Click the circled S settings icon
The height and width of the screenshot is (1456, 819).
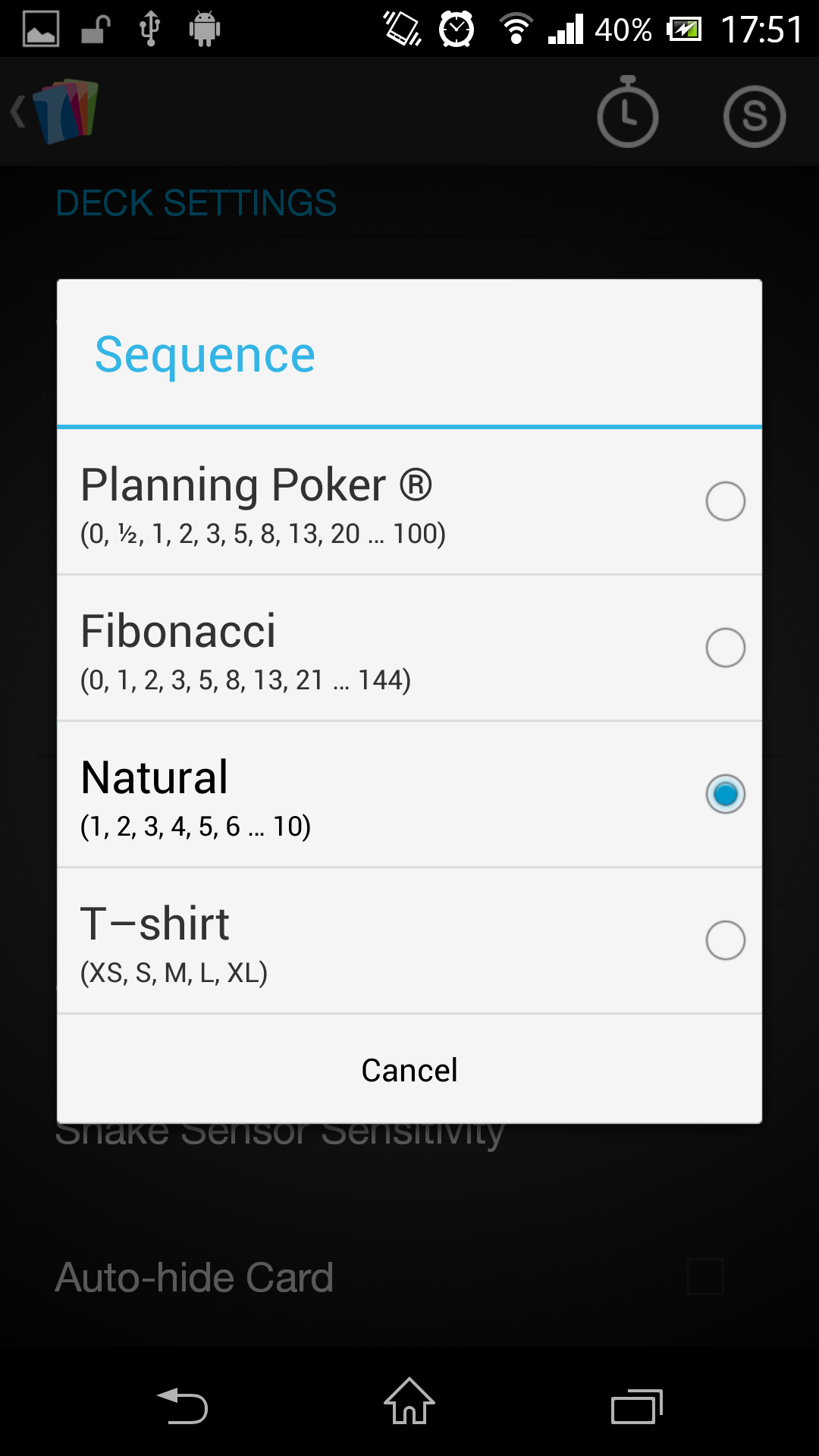[x=754, y=114]
